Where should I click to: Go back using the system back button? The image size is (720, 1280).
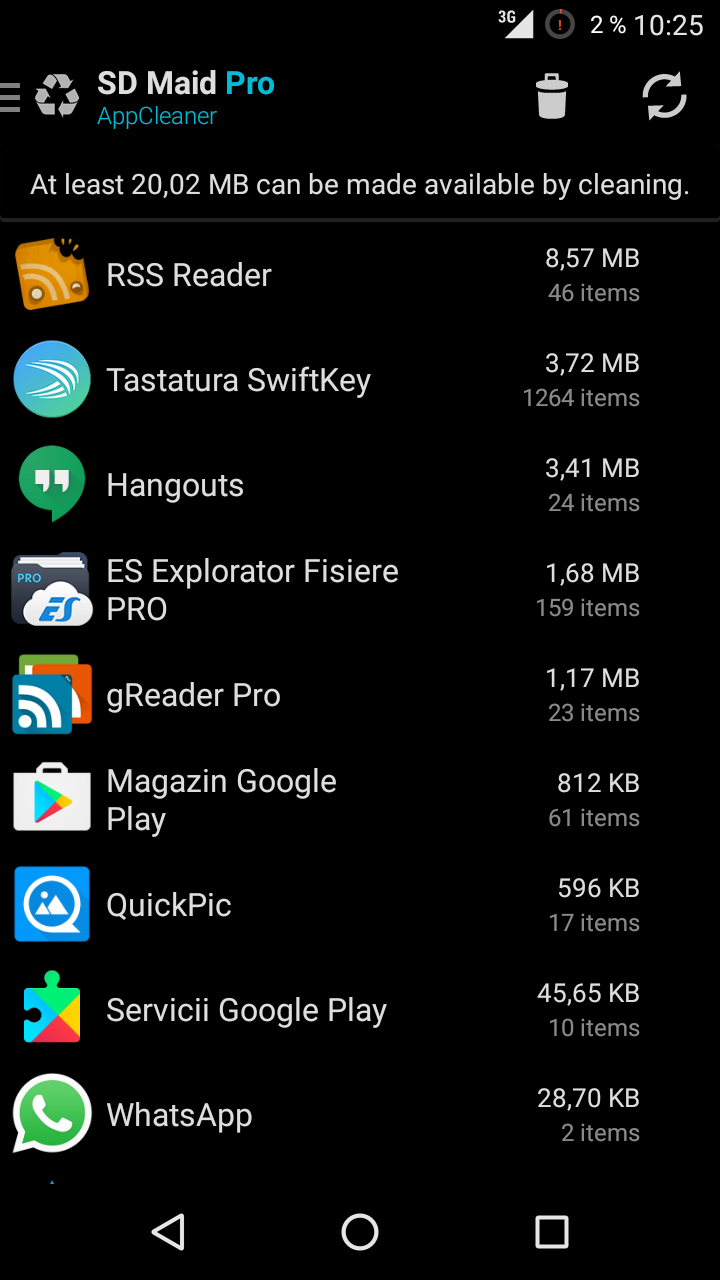pyautogui.click(x=168, y=1232)
